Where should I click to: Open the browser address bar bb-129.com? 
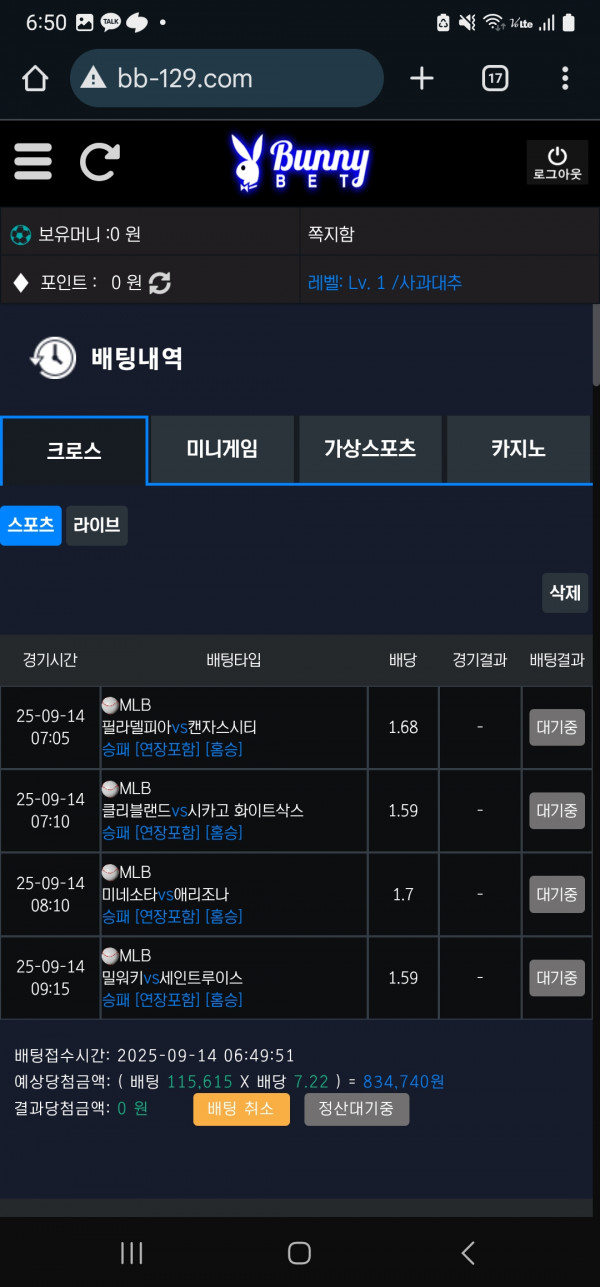pos(227,78)
